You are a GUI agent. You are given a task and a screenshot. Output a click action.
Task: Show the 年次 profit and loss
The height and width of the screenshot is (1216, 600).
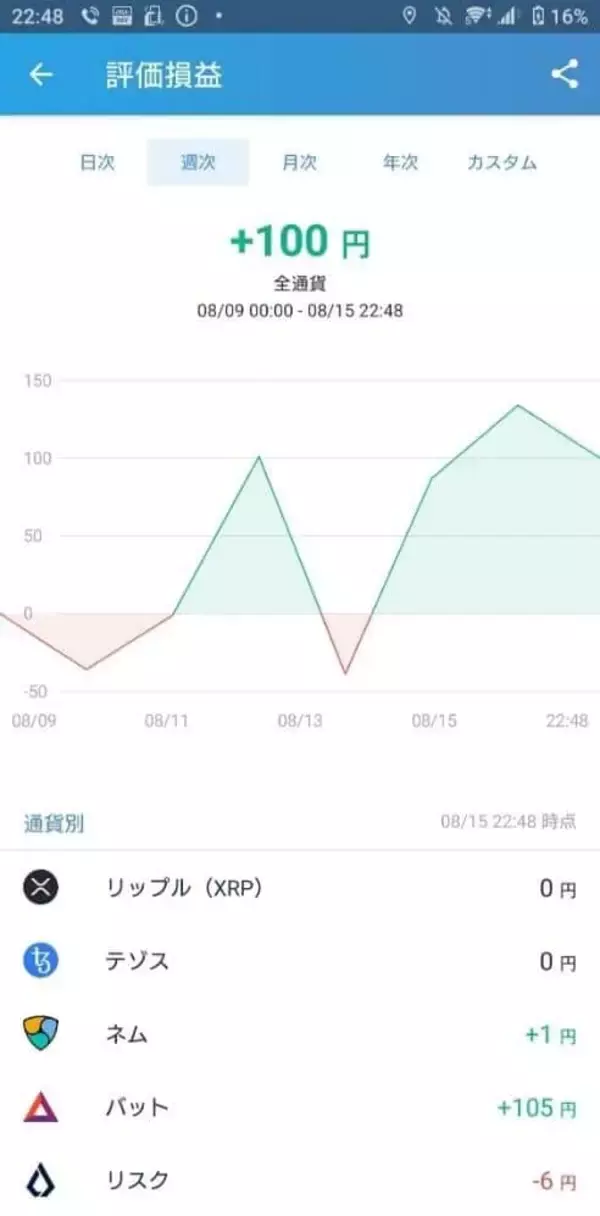click(400, 163)
